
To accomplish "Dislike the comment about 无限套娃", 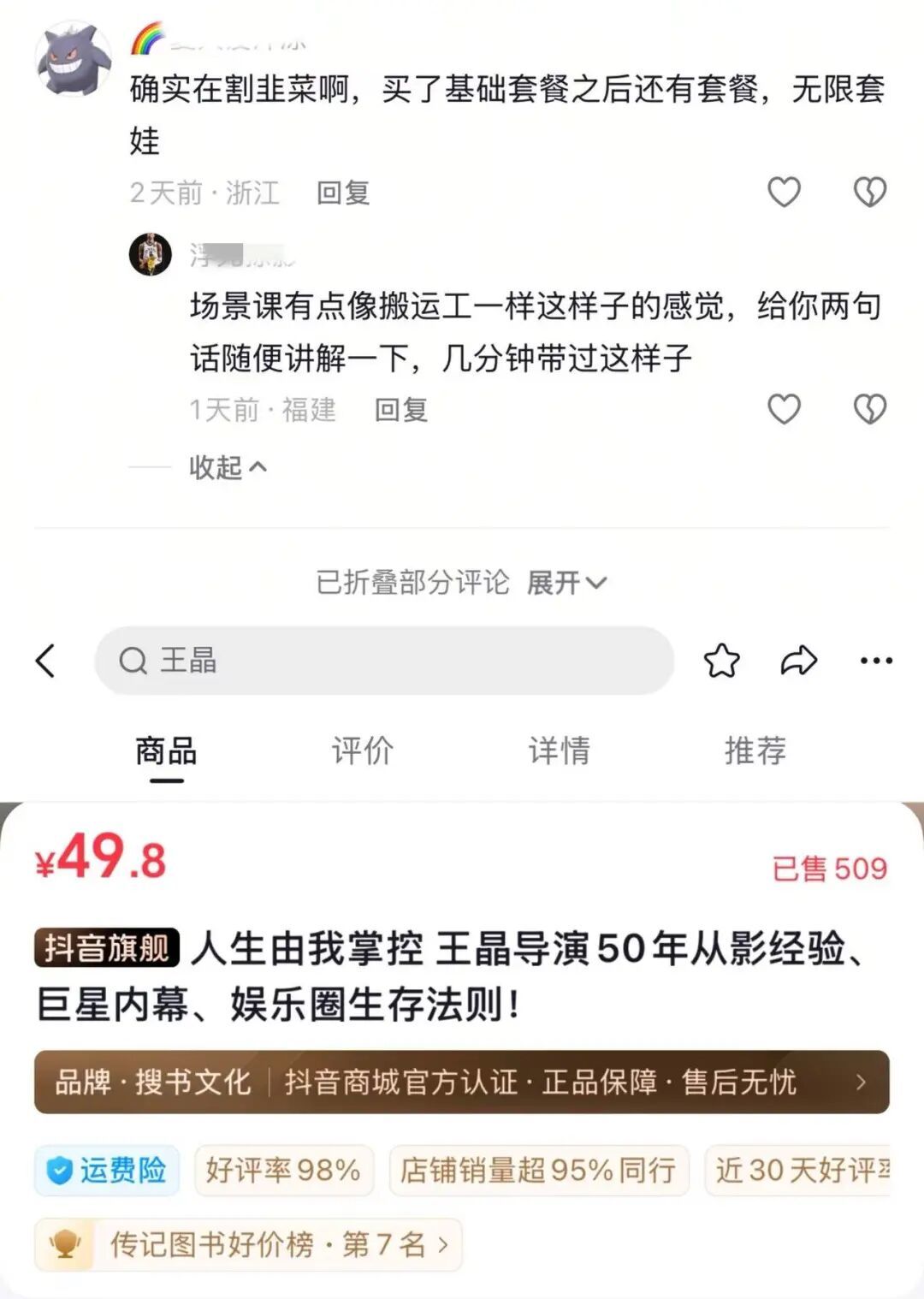I will pyautogui.click(x=869, y=193).
